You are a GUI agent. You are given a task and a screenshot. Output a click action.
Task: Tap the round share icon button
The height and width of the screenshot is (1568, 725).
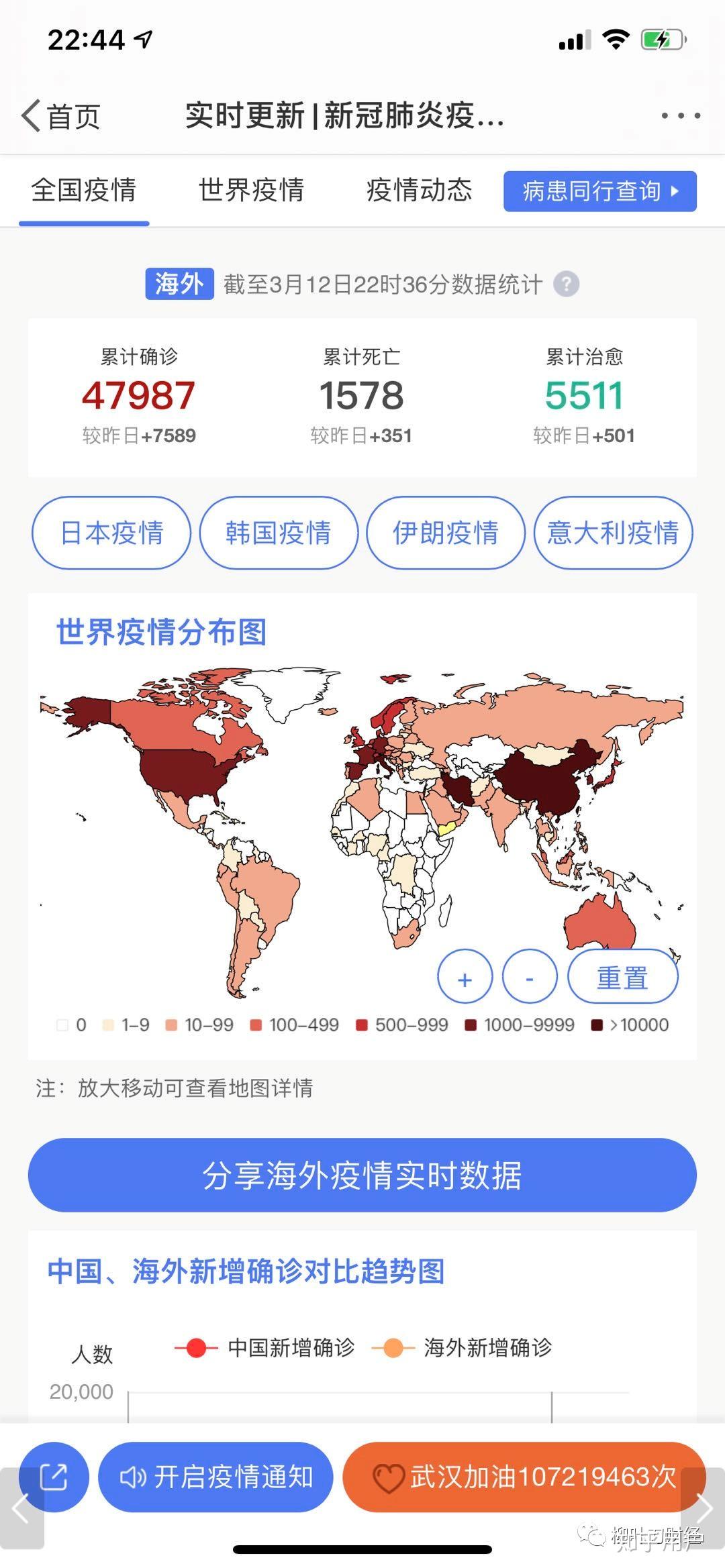pos(54,1477)
